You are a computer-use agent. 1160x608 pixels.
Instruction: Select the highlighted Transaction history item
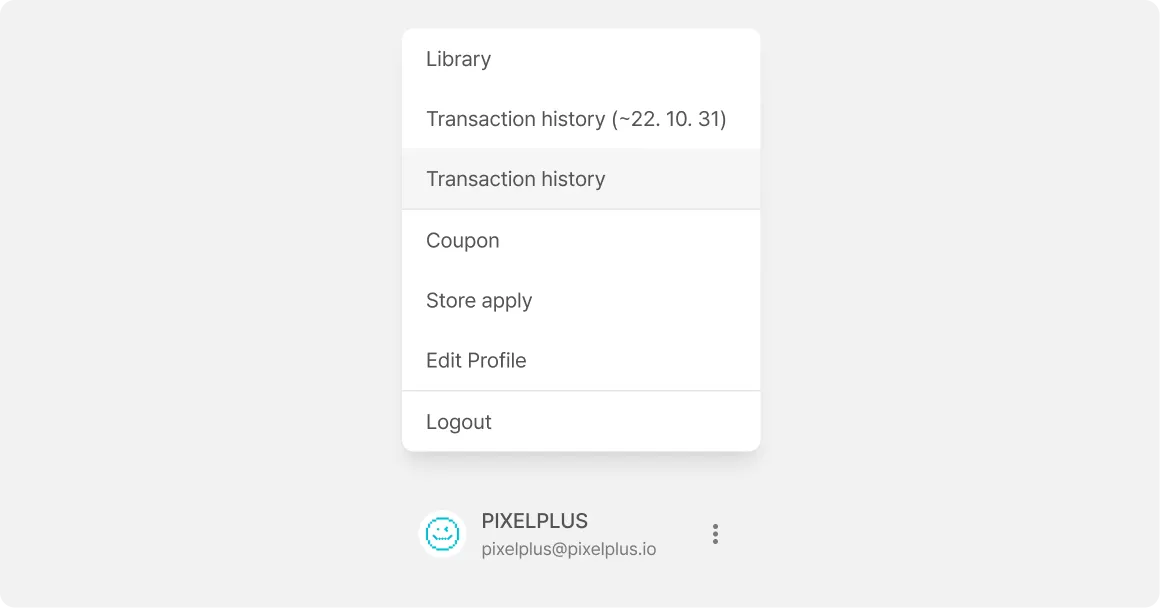(516, 179)
